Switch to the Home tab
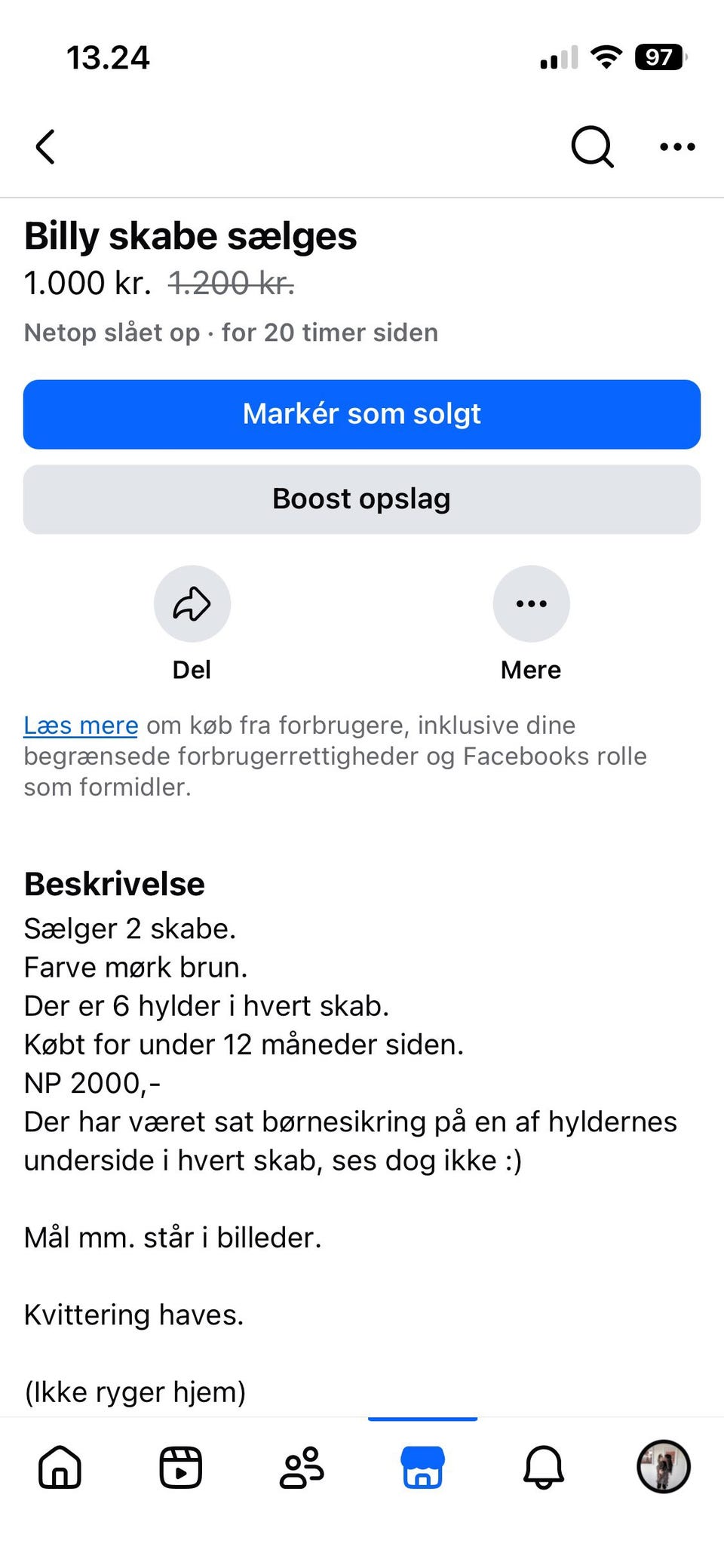This screenshot has width=724, height=1568. tap(60, 1467)
